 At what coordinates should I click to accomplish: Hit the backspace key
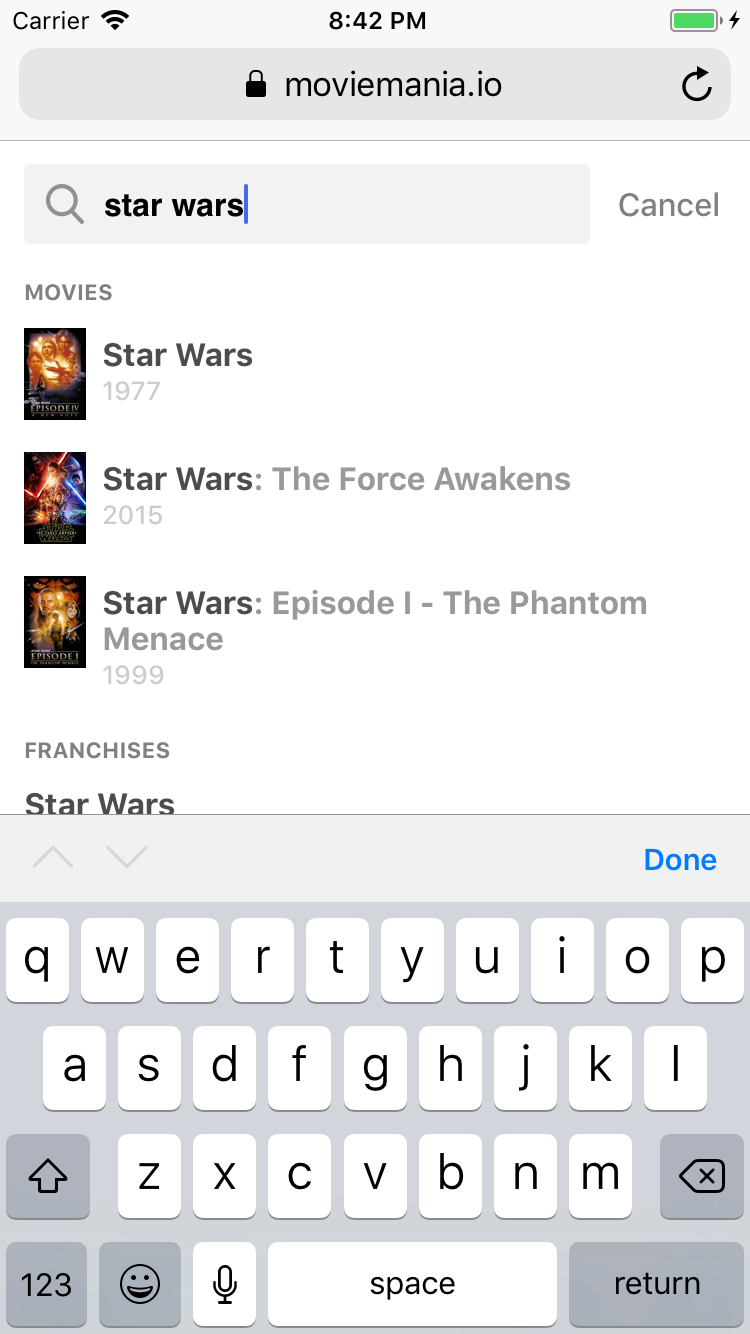701,1177
